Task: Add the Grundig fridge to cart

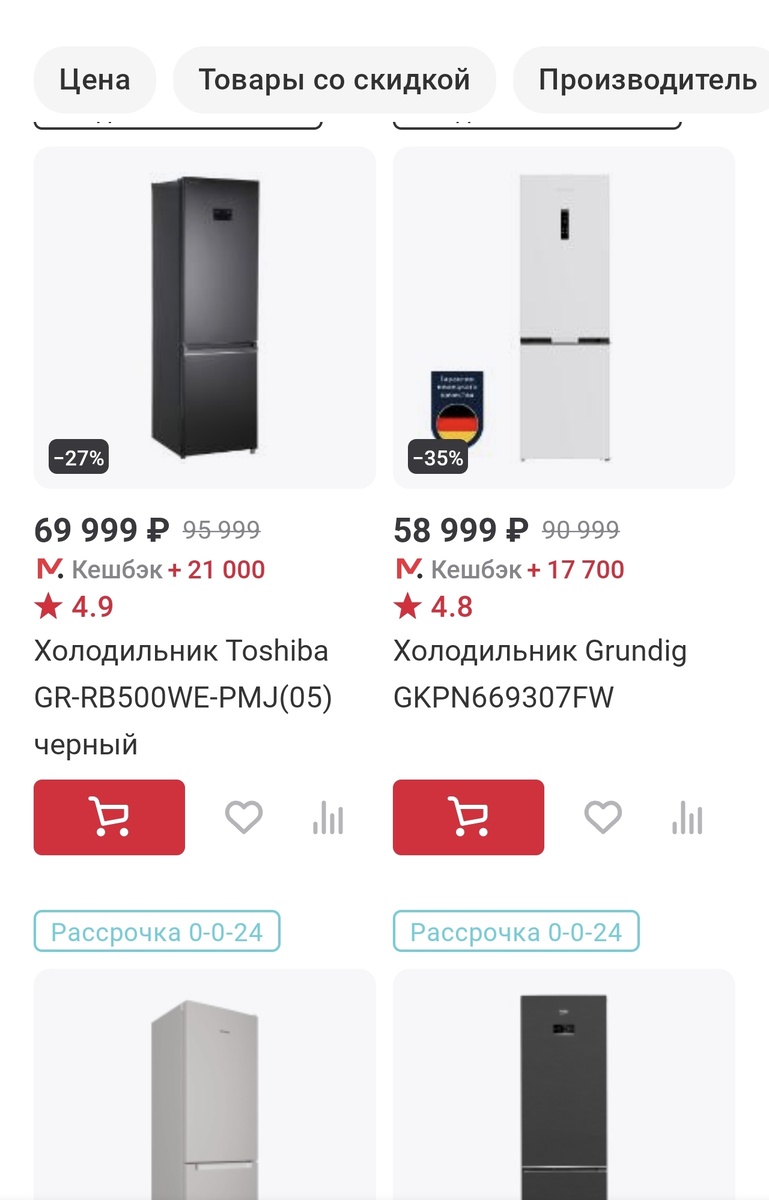Action: [468, 817]
